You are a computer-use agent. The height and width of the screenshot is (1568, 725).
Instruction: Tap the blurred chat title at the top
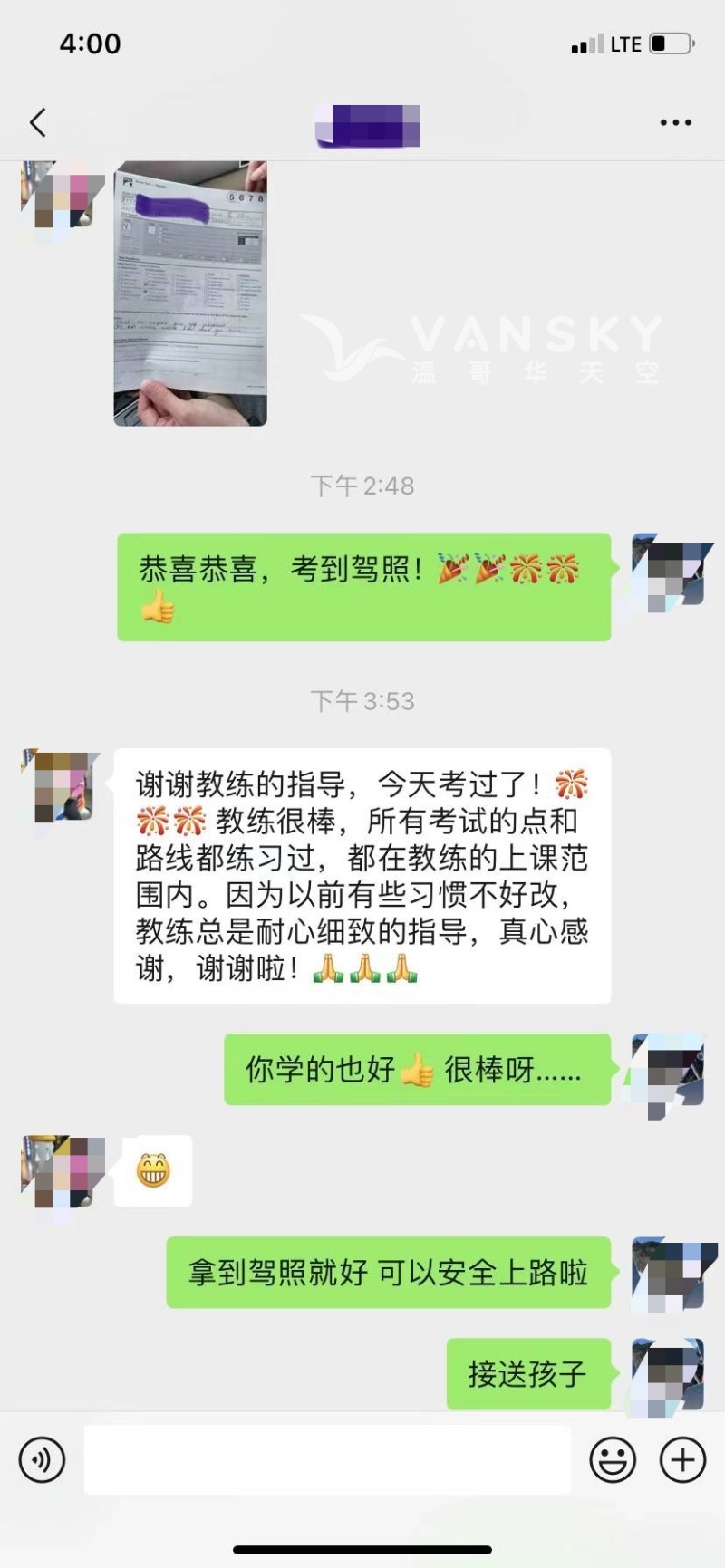pyautogui.click(x=367, y=125)
